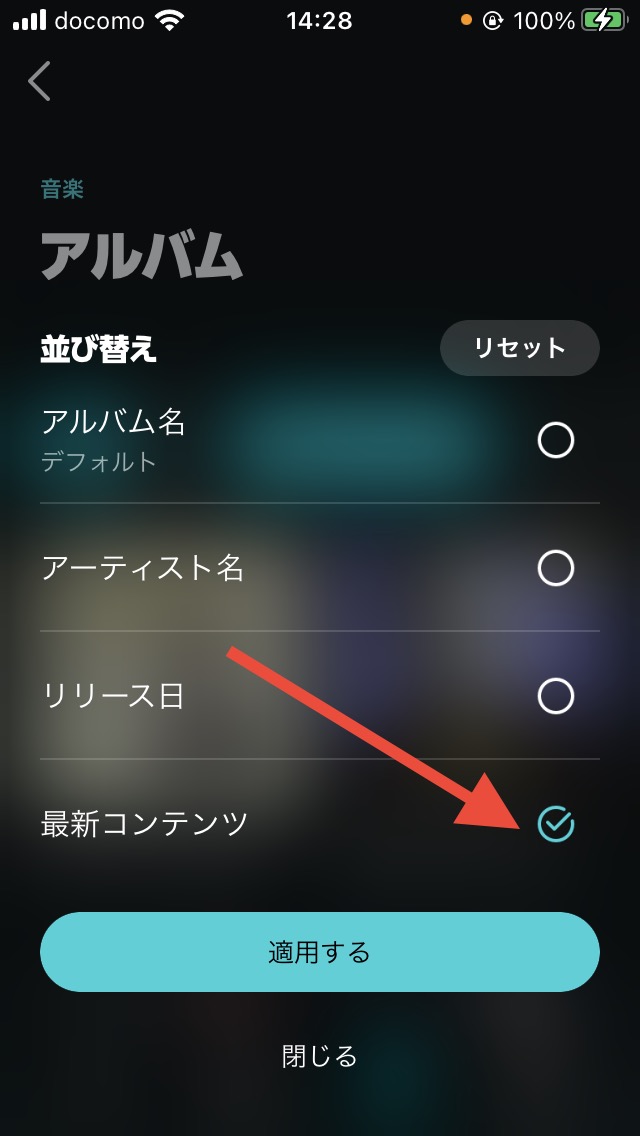Tap the リセット button
The image size is (640, 1136).
pos(519,348)
